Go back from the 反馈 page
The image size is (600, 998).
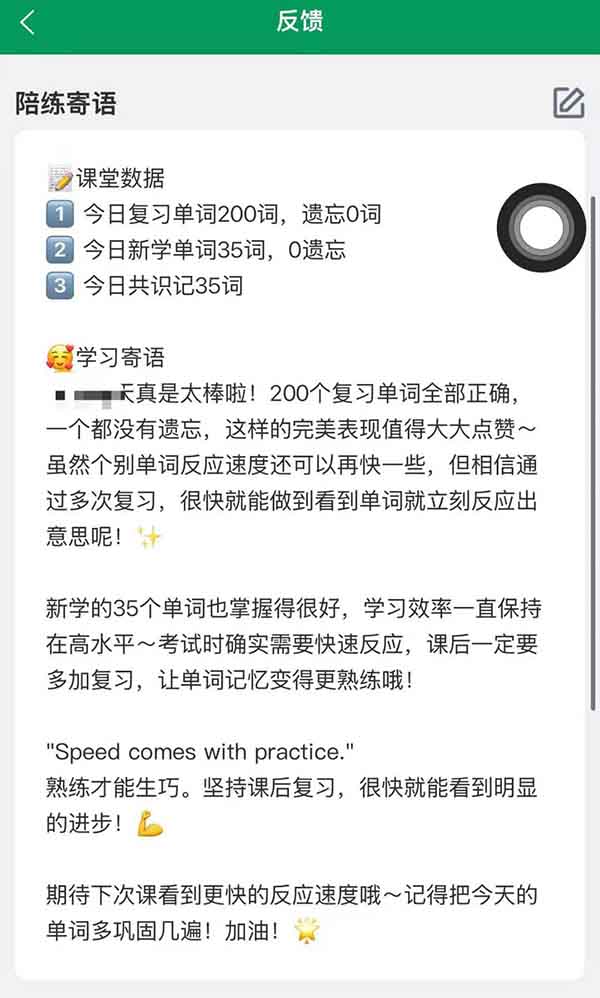(x=27, y=23)
